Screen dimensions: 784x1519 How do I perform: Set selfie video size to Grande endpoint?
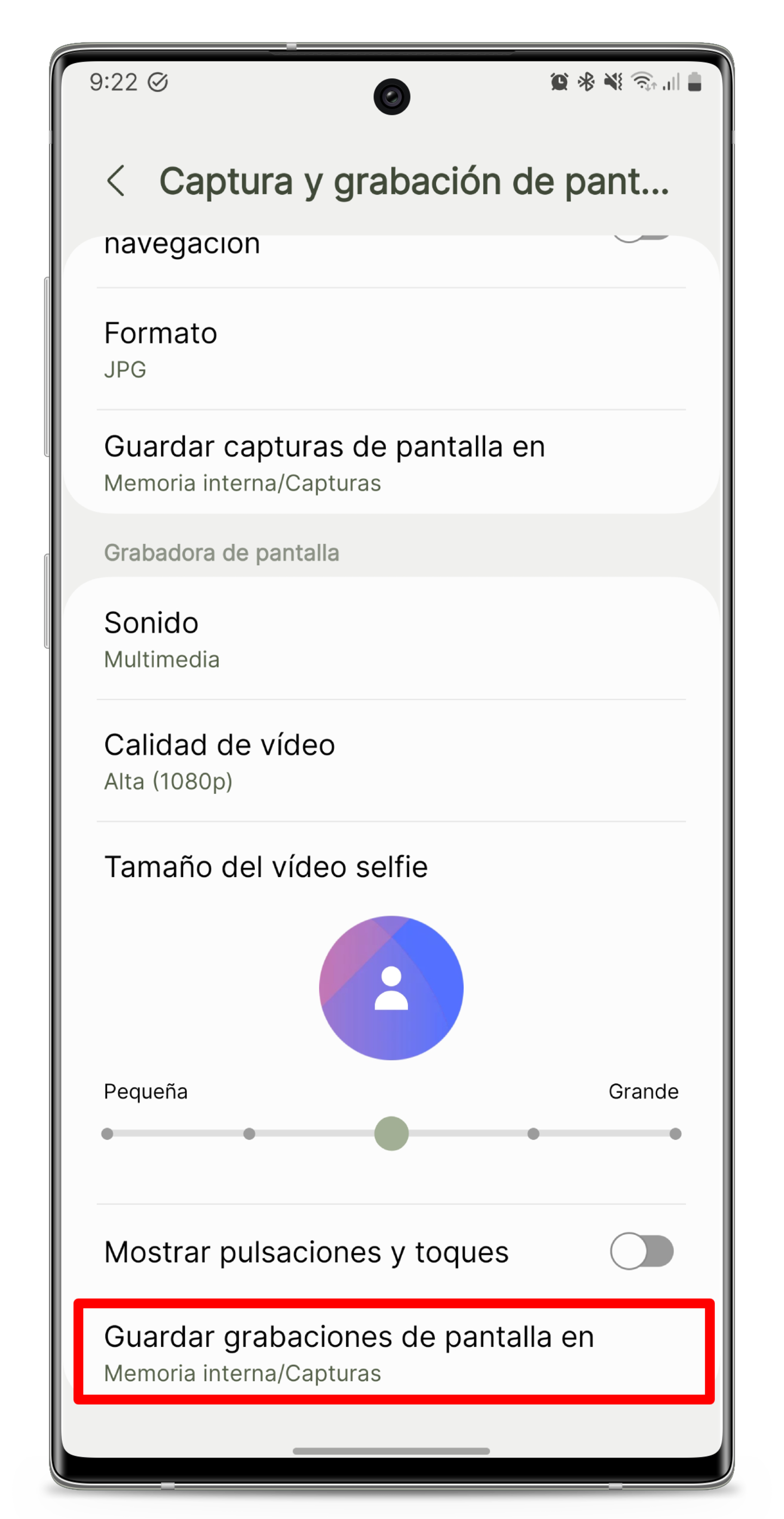coord(676,1134)
